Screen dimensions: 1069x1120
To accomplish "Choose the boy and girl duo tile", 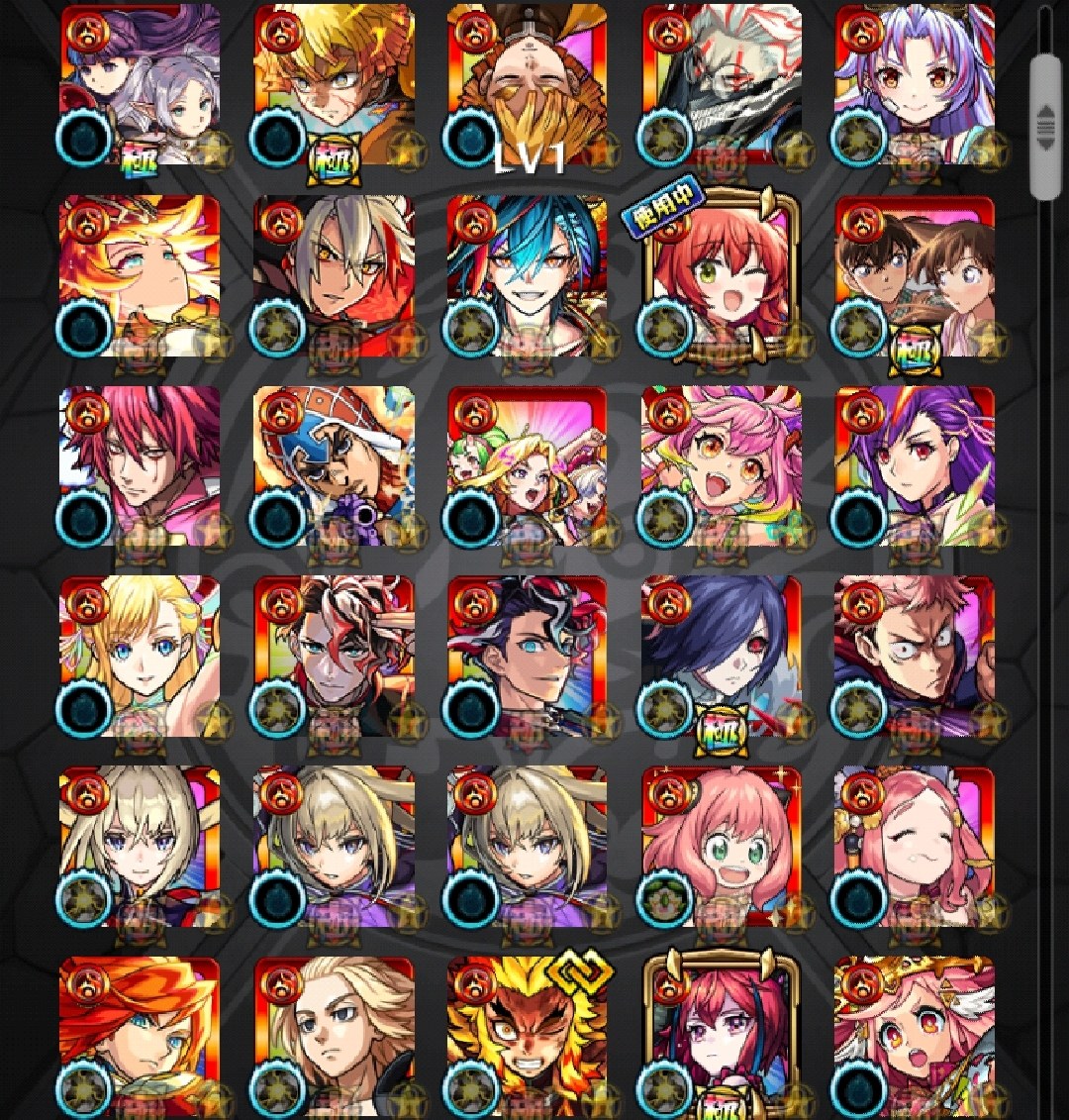I will pos(914,275).
